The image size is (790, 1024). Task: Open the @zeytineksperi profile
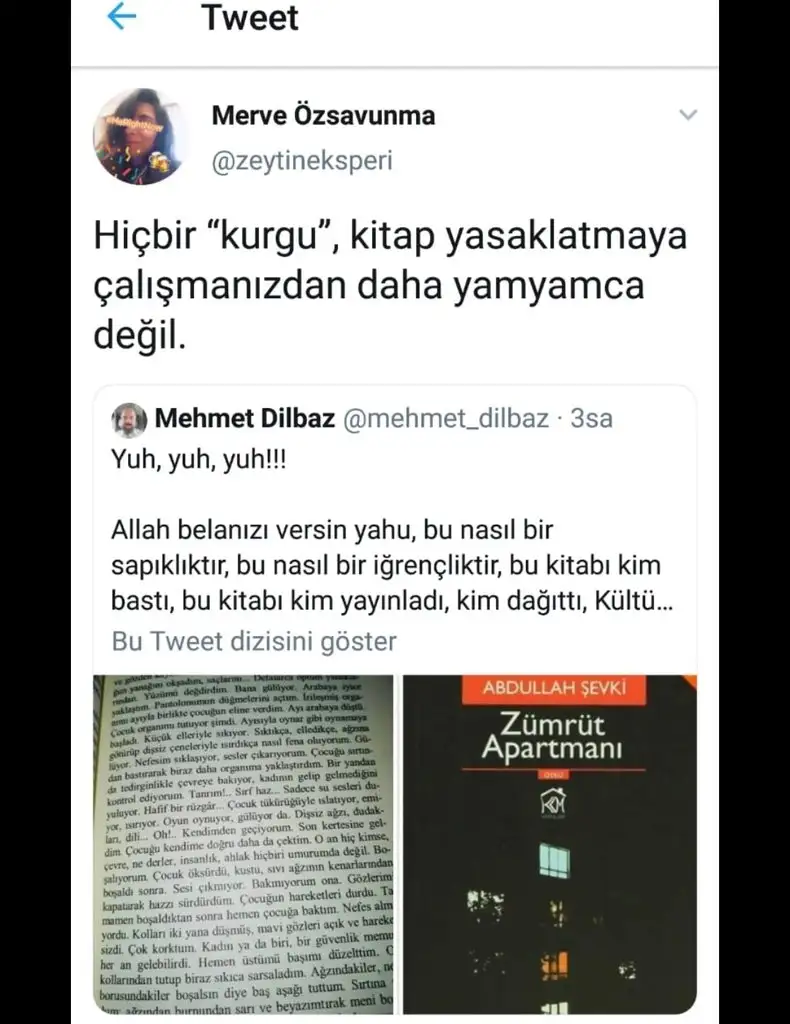(302, 160)
